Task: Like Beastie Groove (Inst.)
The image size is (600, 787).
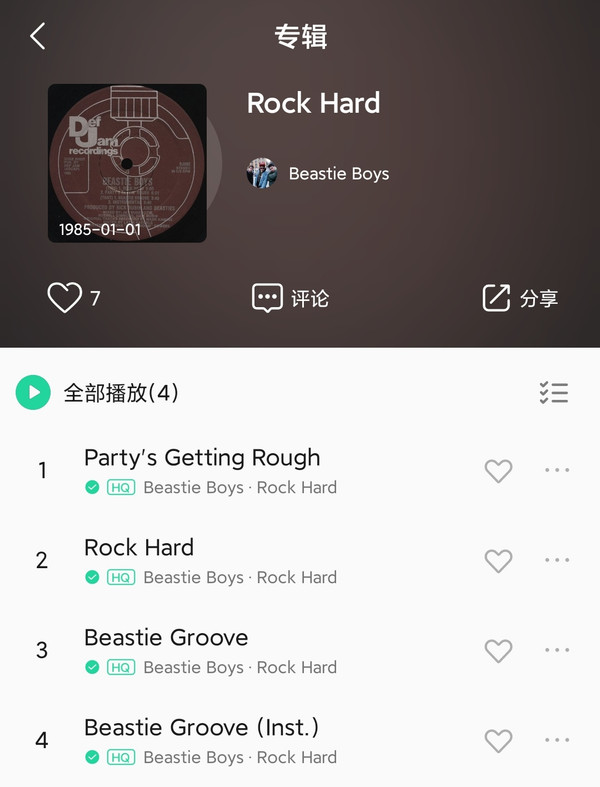Action: tap(498, 741)
